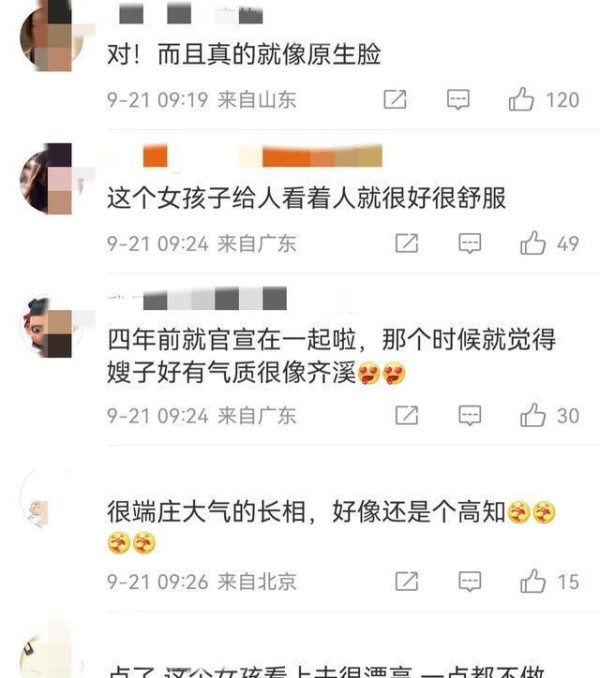The image size is (600, 678).
Task: Reply to comment '这个女孩子给人看着人就很好很舒服'
Action: (469, 243)
